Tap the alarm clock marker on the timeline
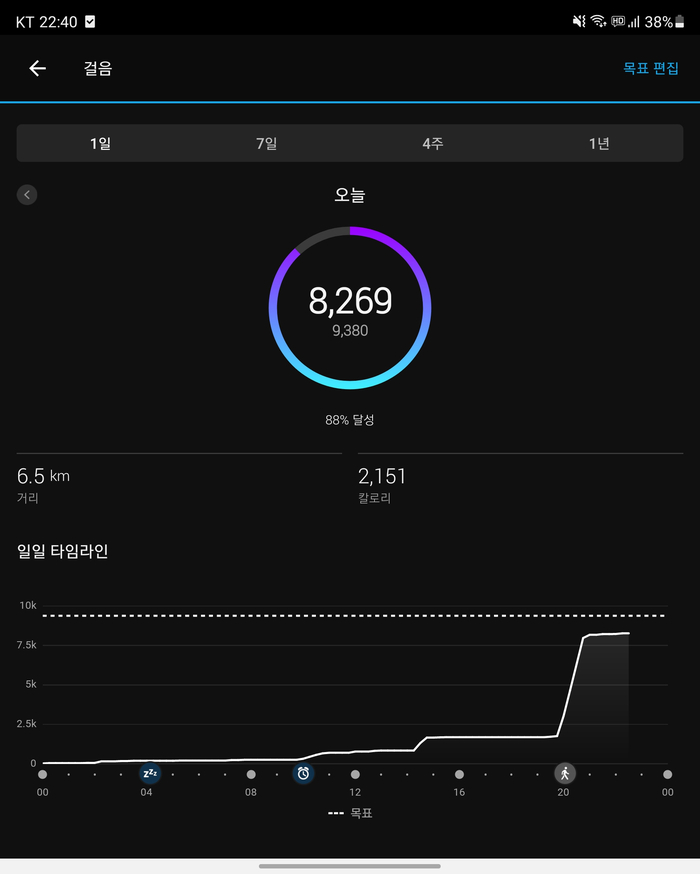The height and width of the screenshot is (874, 700). coord(303,773)
